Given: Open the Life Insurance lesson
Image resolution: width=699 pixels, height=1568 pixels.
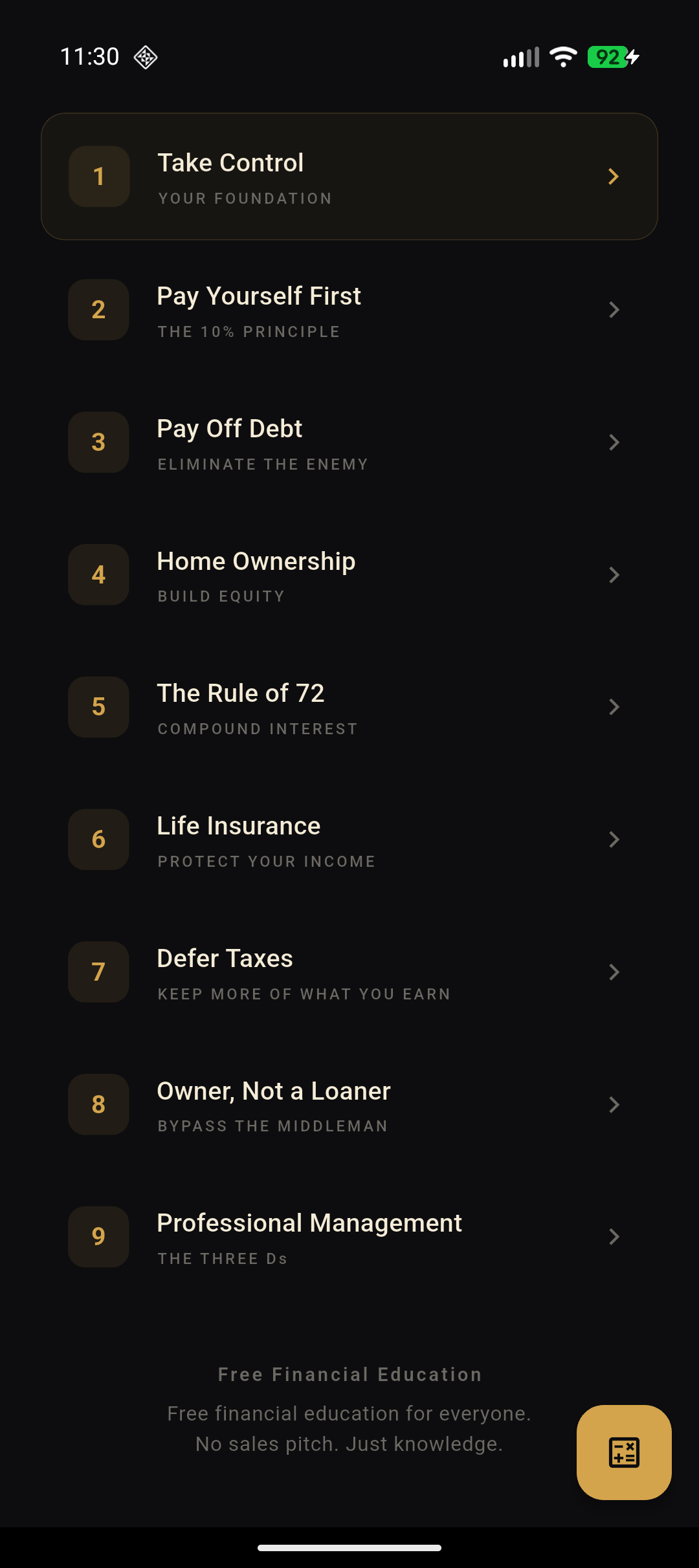Looking at the screenshot, I should [x=349, y=840].
